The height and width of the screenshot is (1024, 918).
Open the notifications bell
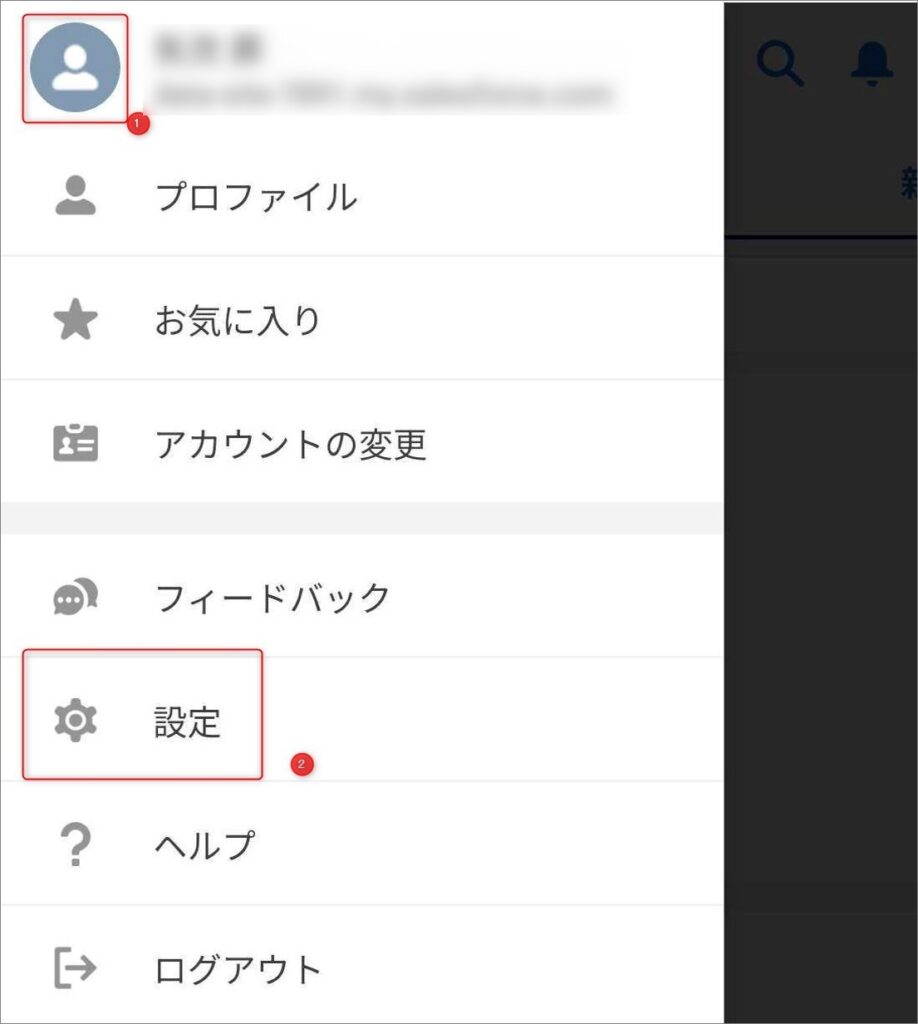coord(871,64)
